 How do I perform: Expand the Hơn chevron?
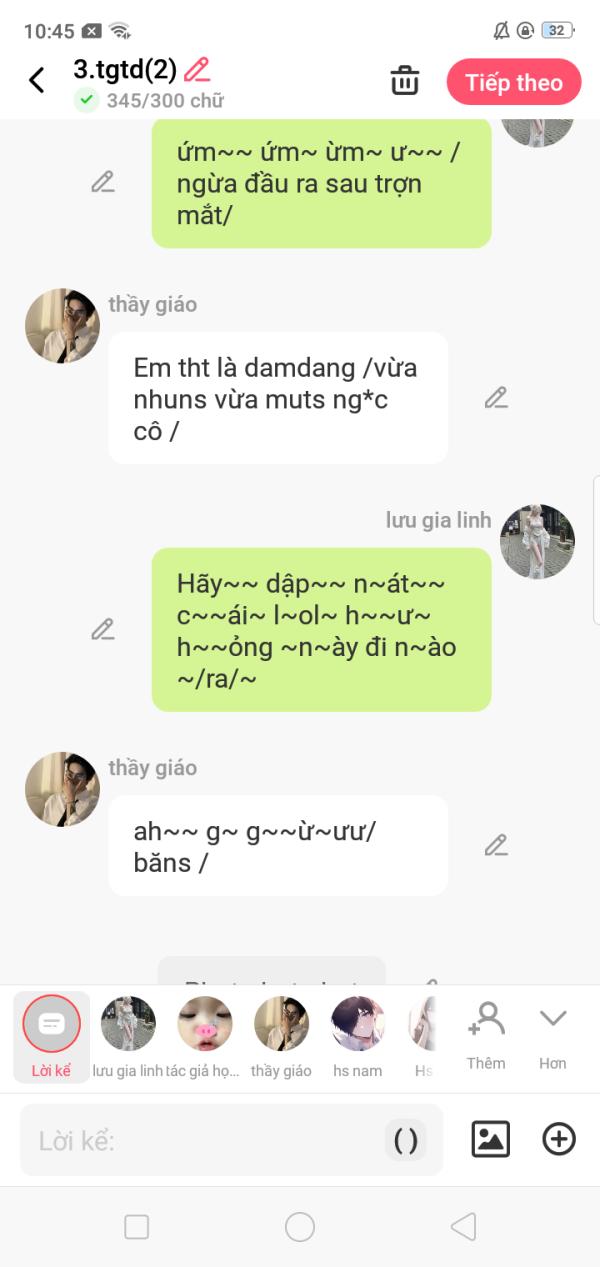point(553,1036)
